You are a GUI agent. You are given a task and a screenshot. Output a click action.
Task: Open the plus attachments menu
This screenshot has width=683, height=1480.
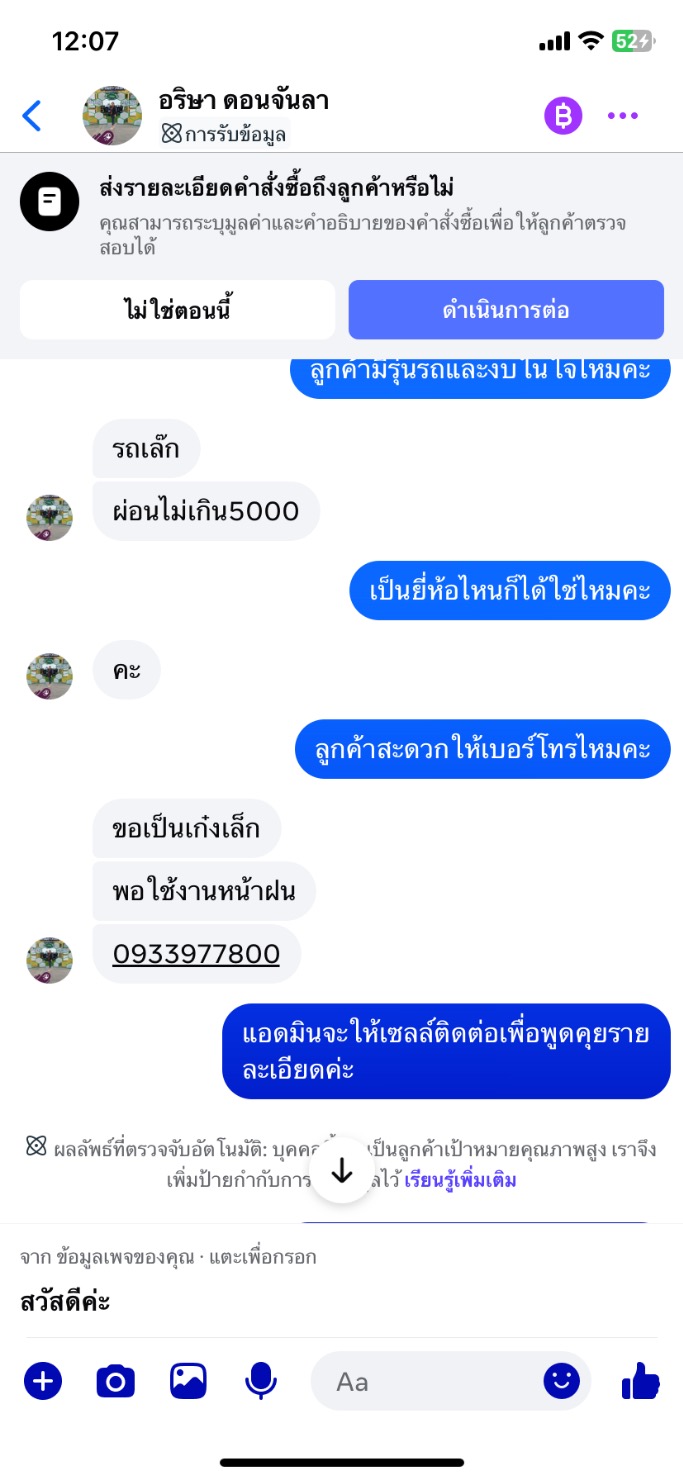[43, 1382]
